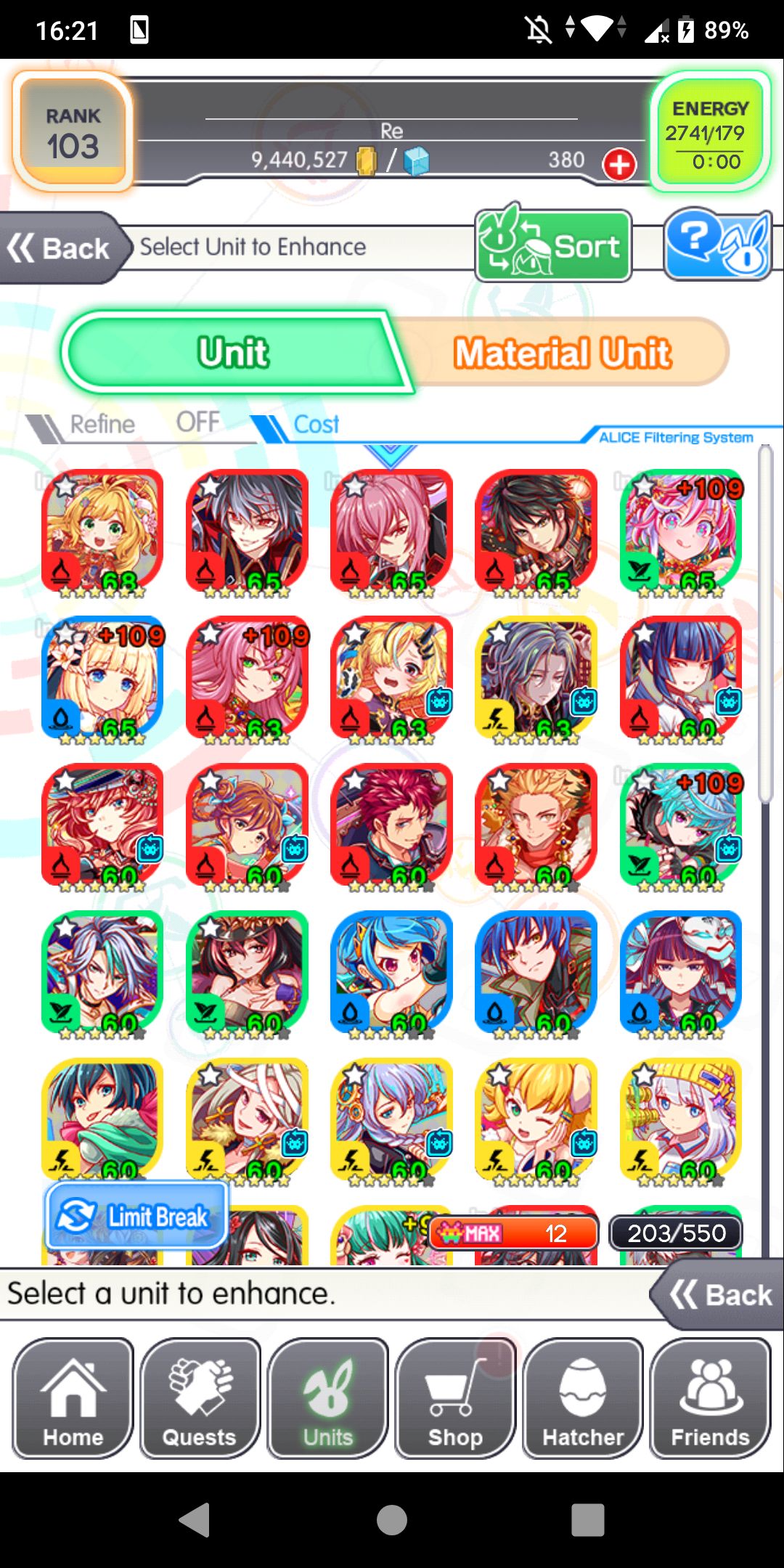
Task: Switch to the Material Unit tab
Action: [x=563, y=353]
